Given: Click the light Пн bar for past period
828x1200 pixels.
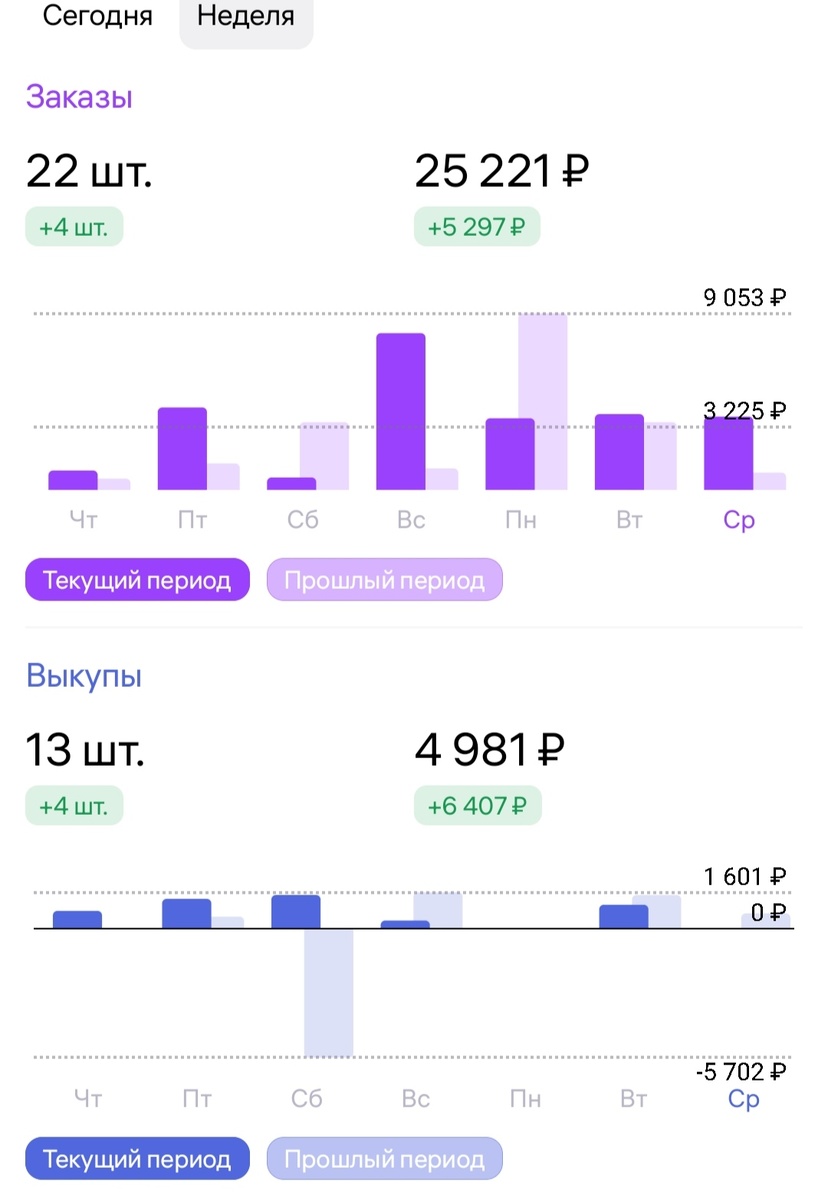Looking at the screenshot, I should click(x=542, y=400).
